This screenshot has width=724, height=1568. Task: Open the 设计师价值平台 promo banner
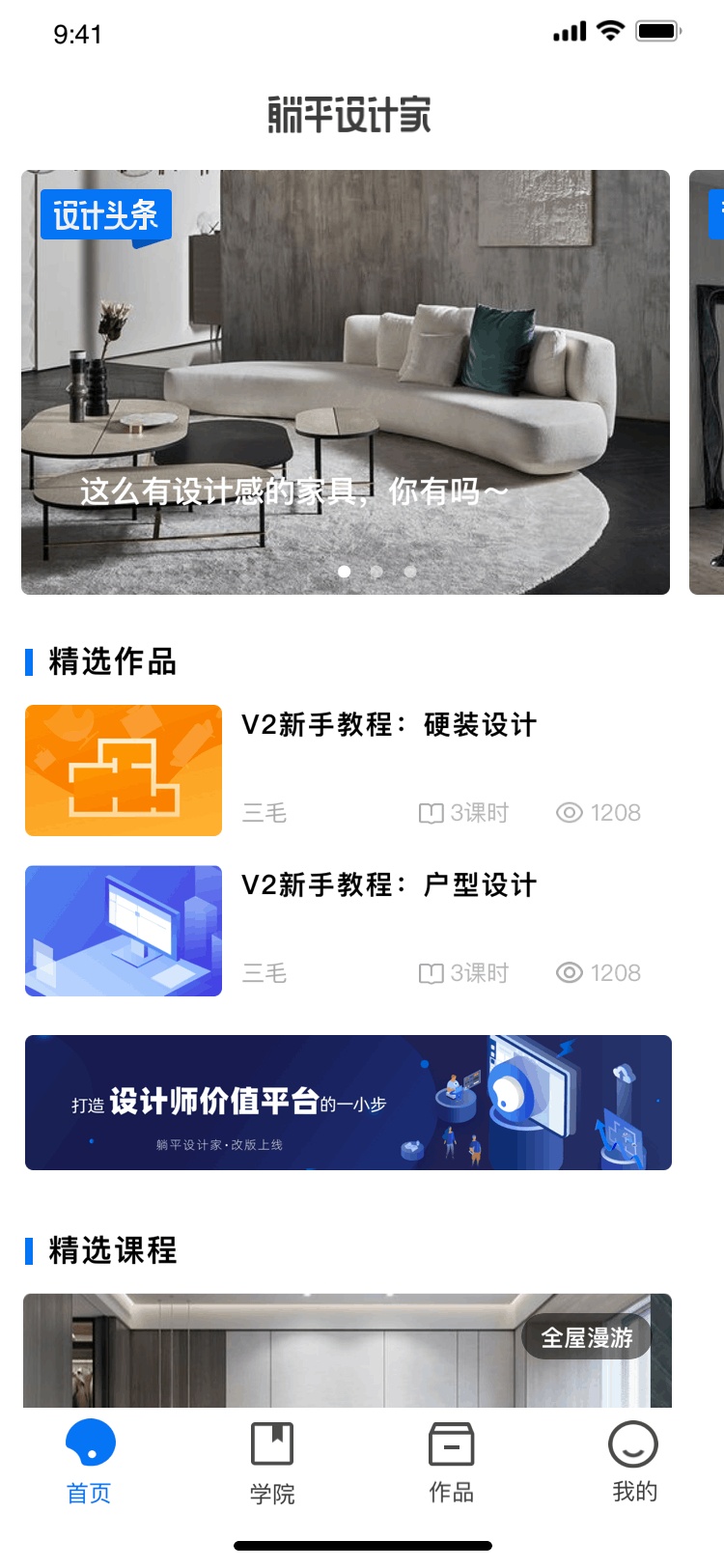(x=348, y=1103)
